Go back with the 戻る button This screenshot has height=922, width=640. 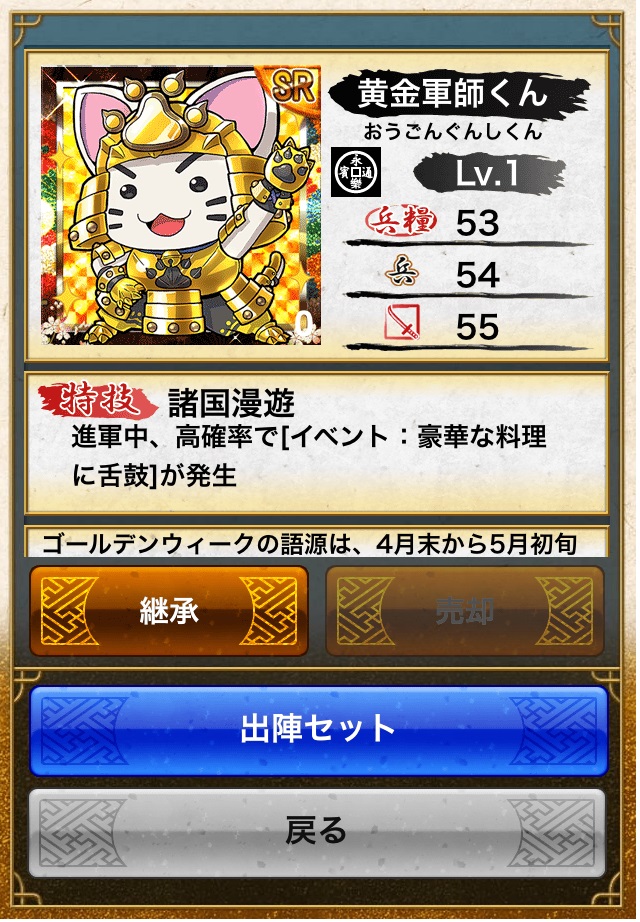click(x=318, y=831)
